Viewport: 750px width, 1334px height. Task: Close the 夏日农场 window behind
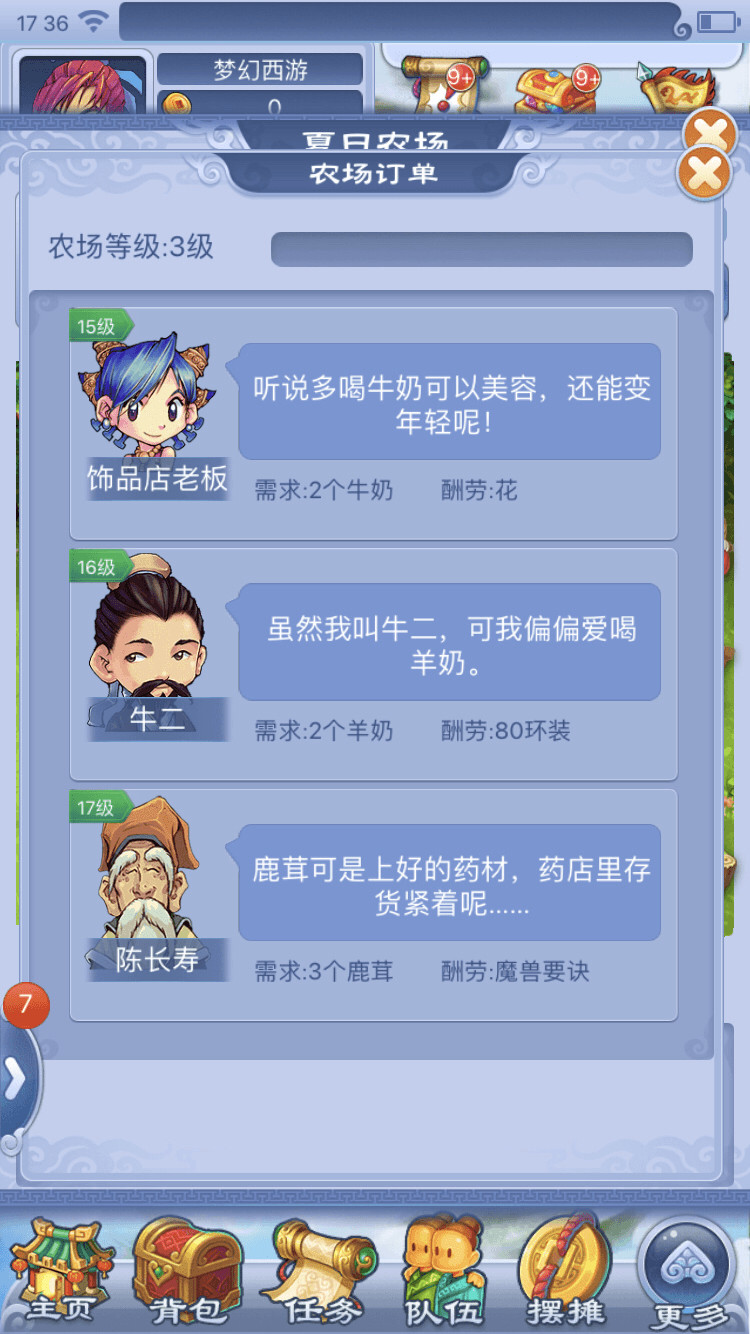tap(707, 131)
